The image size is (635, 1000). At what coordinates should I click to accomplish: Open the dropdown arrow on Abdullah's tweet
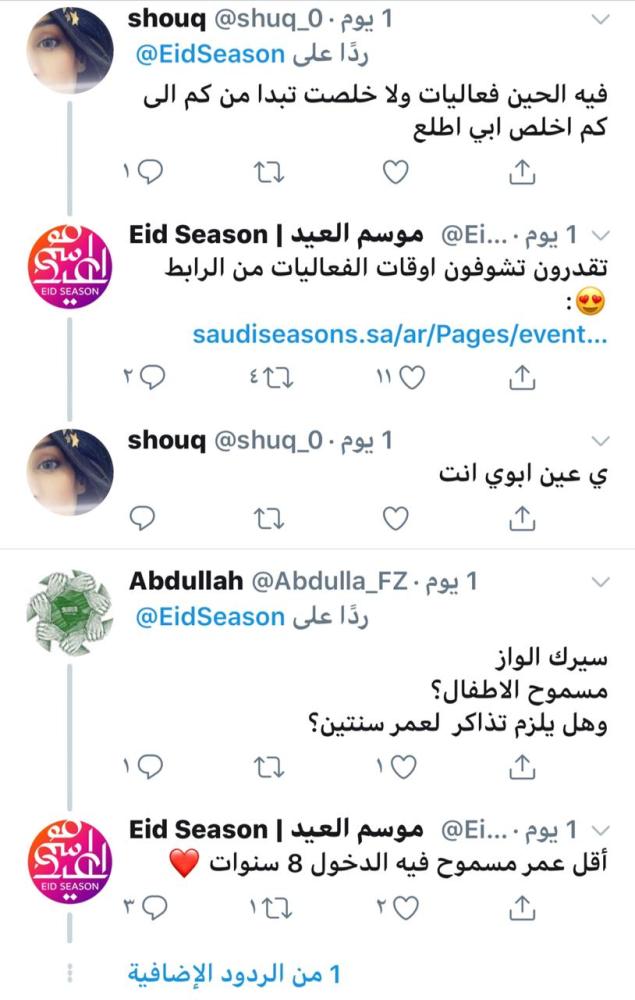(x=600, y=582)
